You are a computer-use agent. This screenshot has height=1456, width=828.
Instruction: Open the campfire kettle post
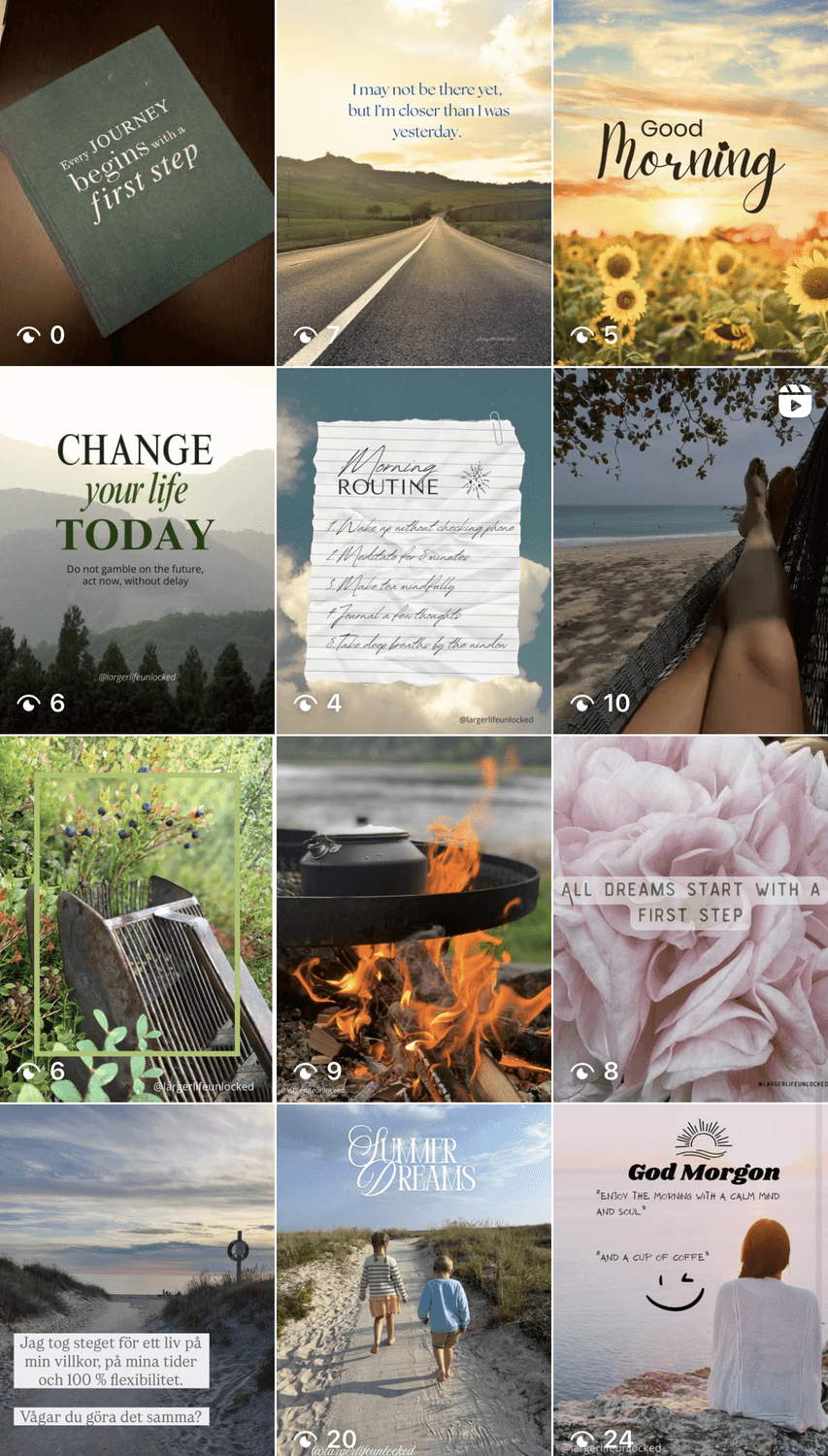coord(414,918)
